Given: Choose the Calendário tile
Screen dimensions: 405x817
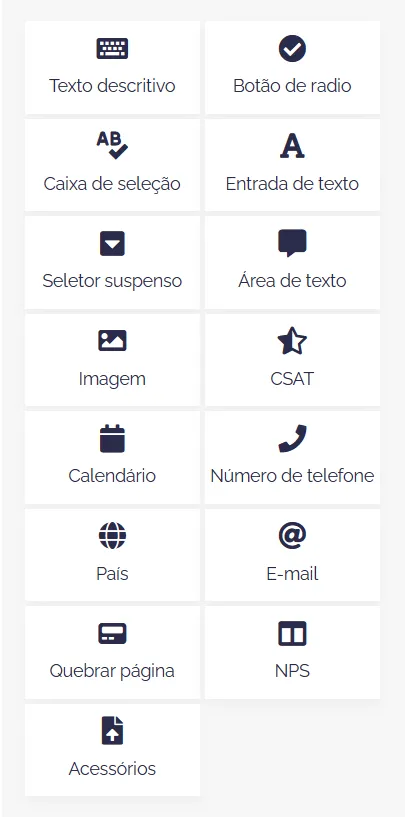Looking at the screenshot, I should point(112,457).
